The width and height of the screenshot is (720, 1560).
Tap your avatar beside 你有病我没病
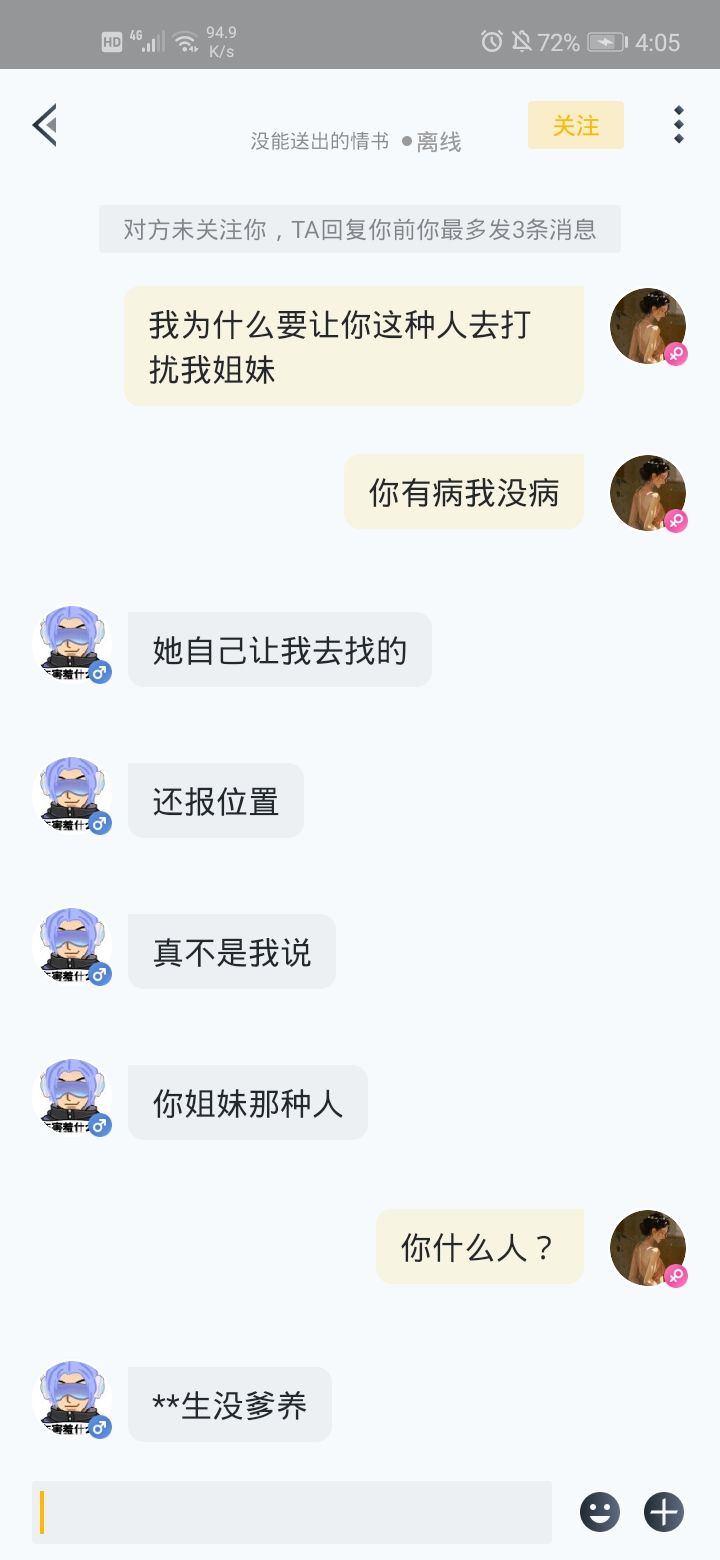coord(647,492)
